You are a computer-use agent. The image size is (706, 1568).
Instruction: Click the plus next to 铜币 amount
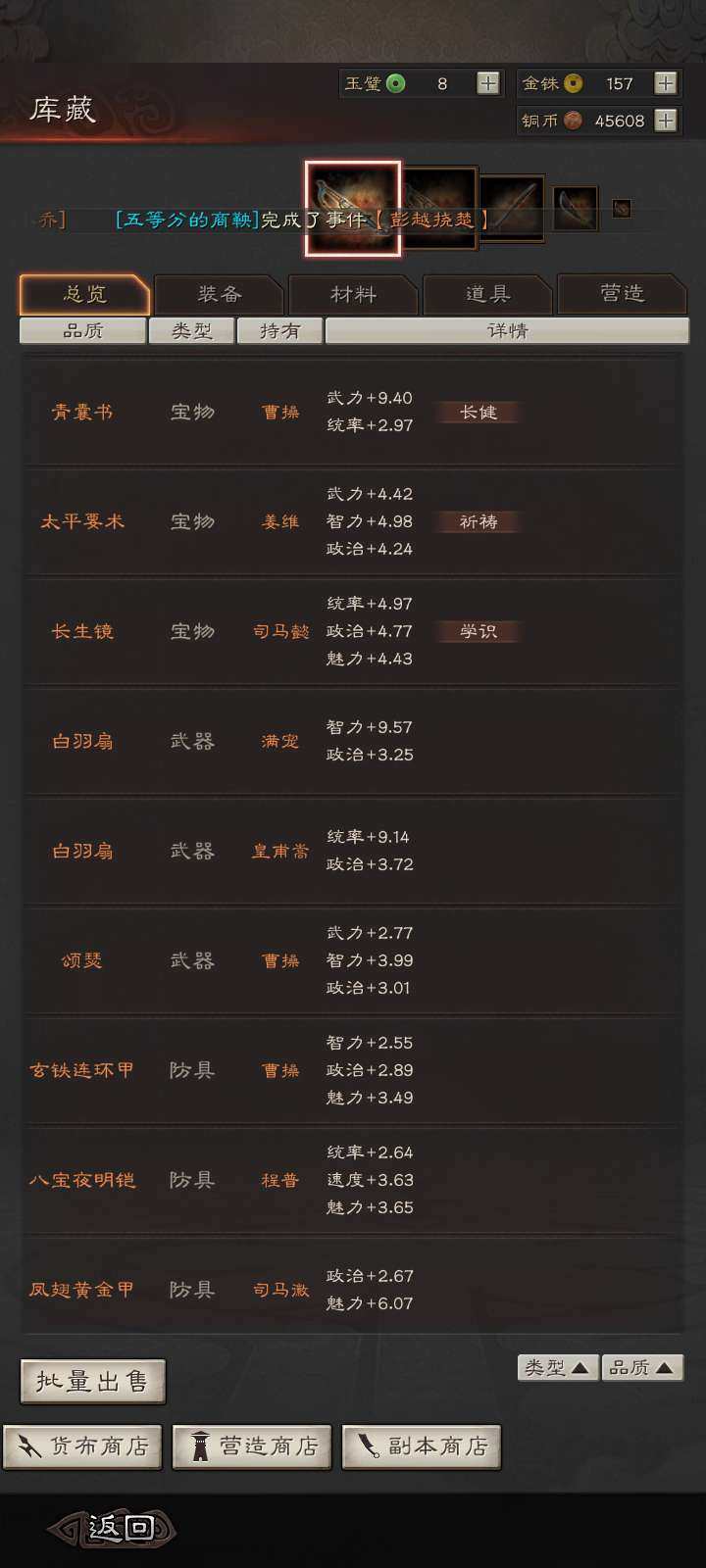(665, 121)
